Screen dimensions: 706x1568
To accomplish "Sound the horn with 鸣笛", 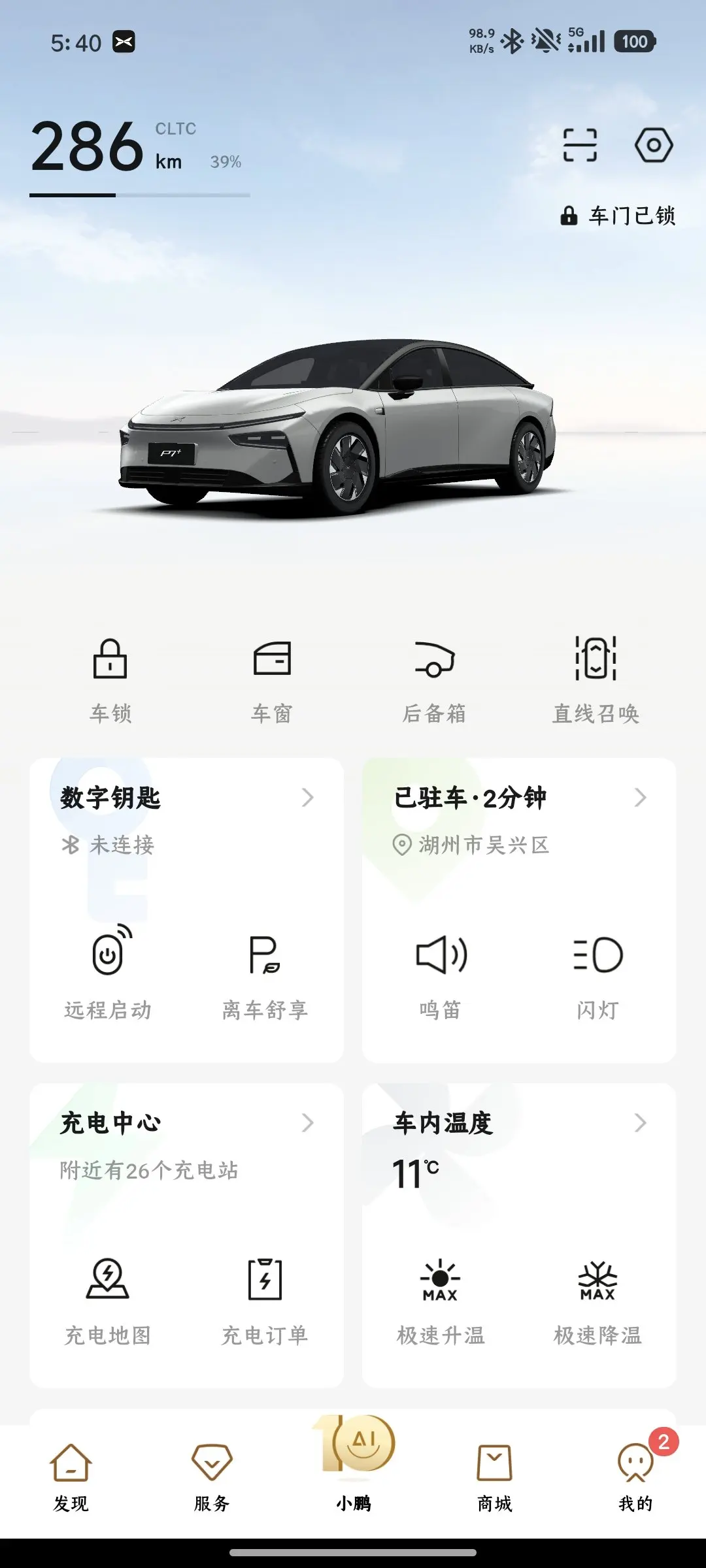I will click(441, 973).
